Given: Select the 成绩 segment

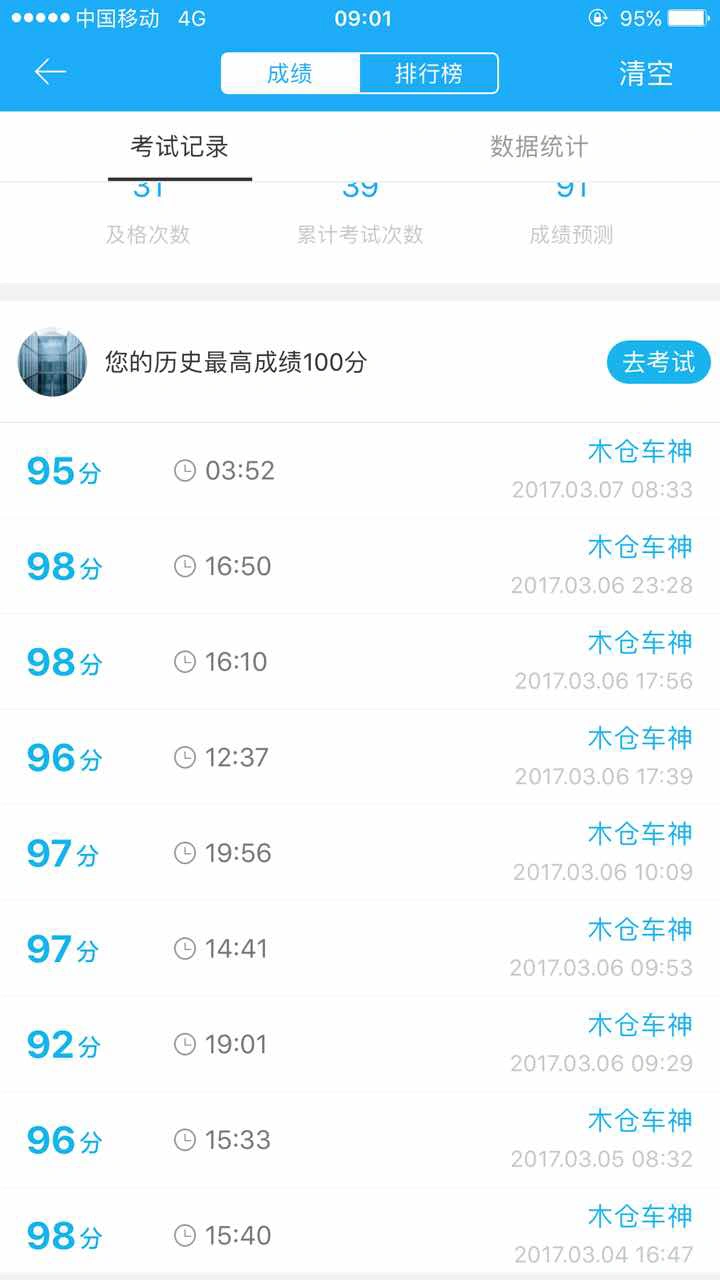Looking at the screenshot, I should coord(290,73).
